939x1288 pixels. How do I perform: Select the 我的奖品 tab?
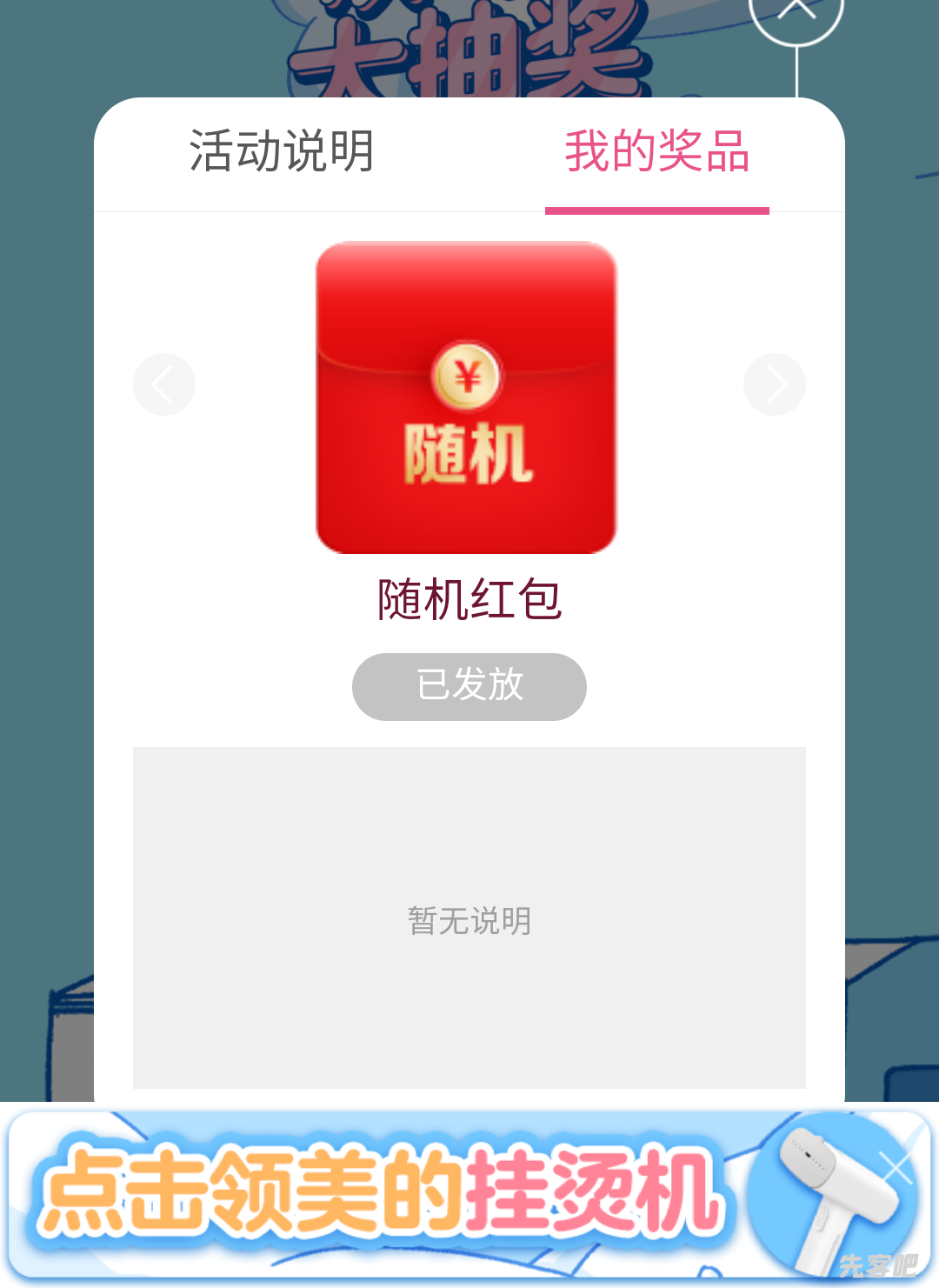point(657,152)
